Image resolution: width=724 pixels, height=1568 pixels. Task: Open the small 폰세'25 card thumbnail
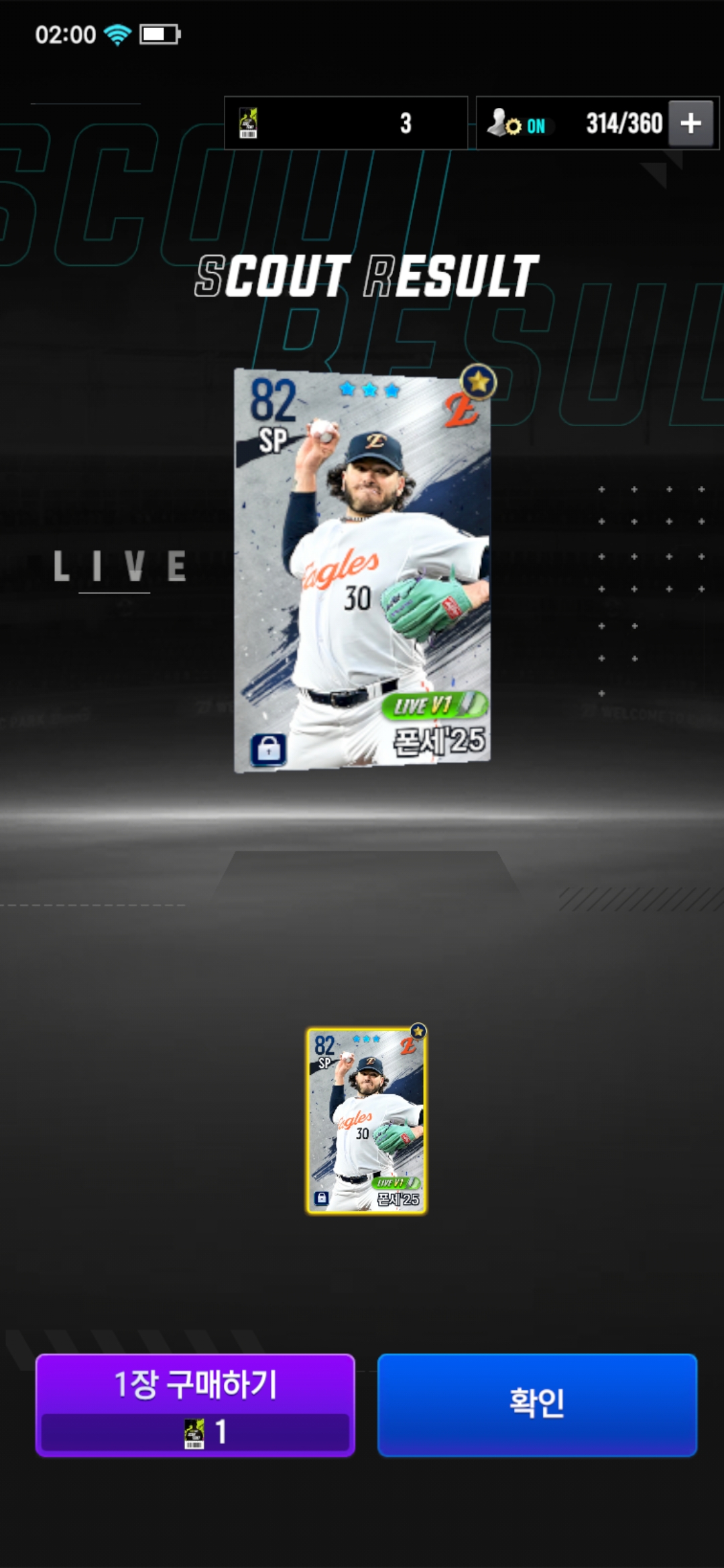point(366,1120)
